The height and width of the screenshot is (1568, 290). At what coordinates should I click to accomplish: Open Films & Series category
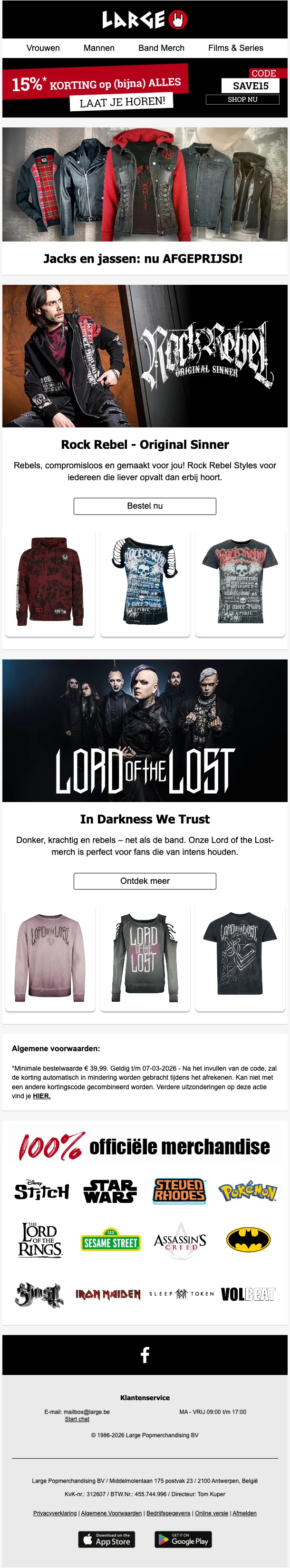pos(235,48)
